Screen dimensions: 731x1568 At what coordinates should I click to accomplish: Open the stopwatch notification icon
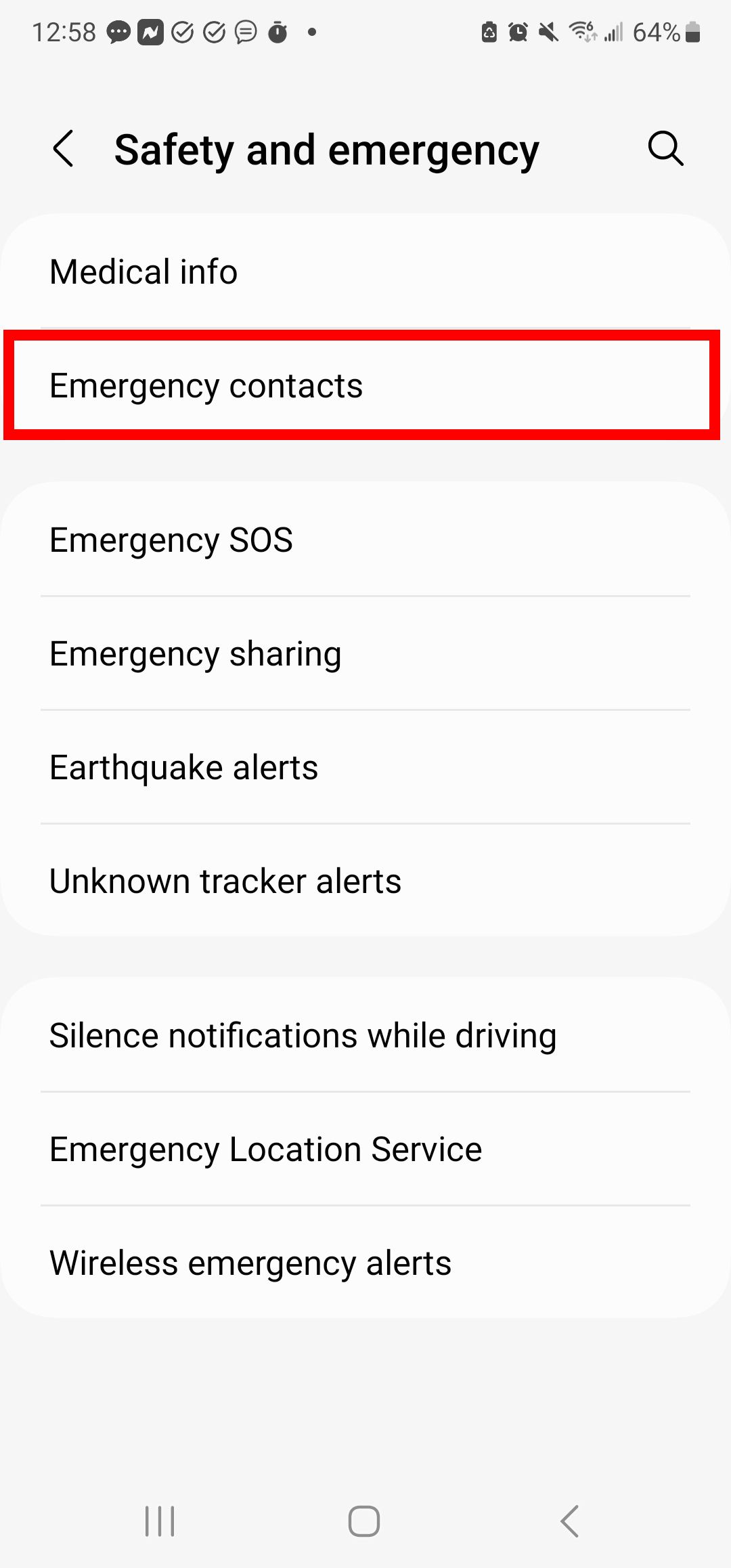[x=278, y=31]
